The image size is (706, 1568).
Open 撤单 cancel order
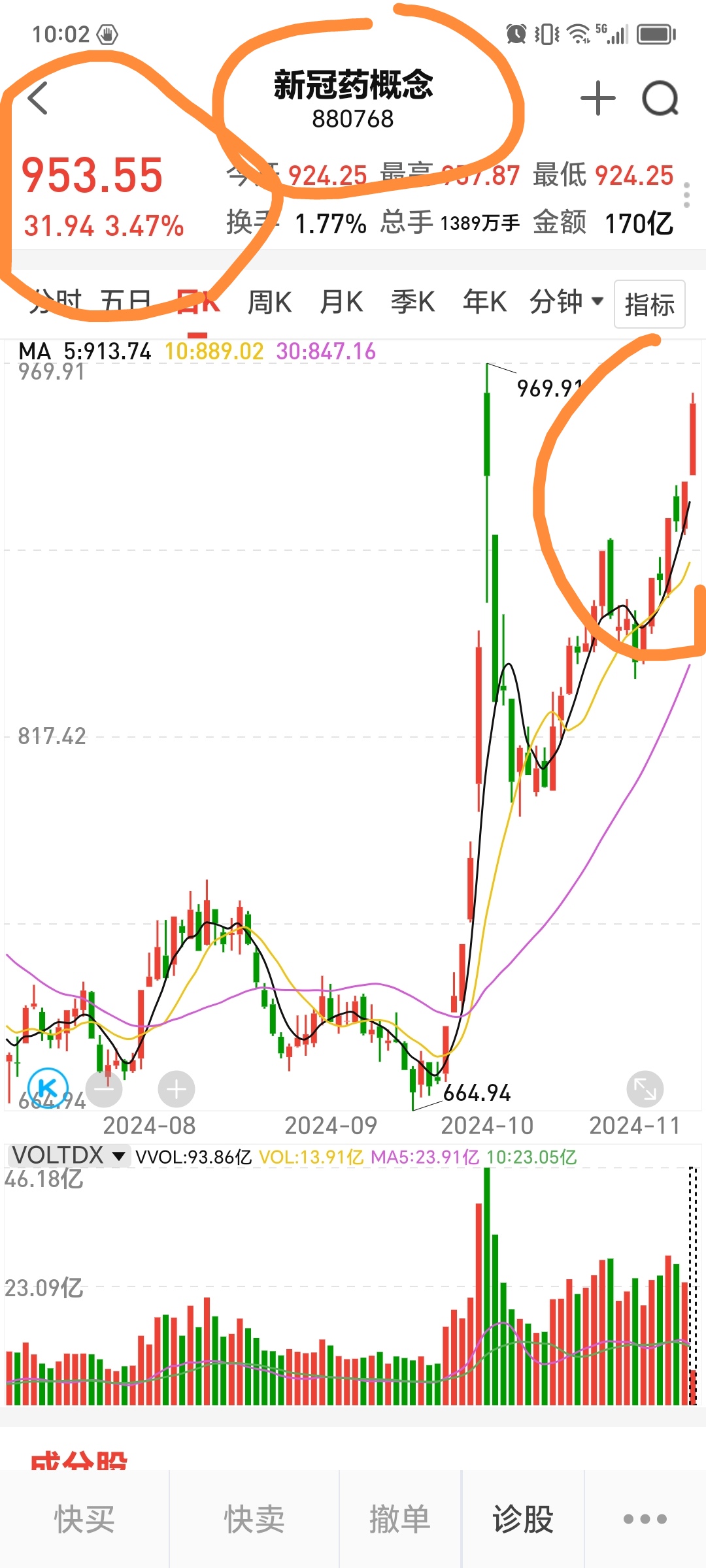click(x=399, y=1518)
